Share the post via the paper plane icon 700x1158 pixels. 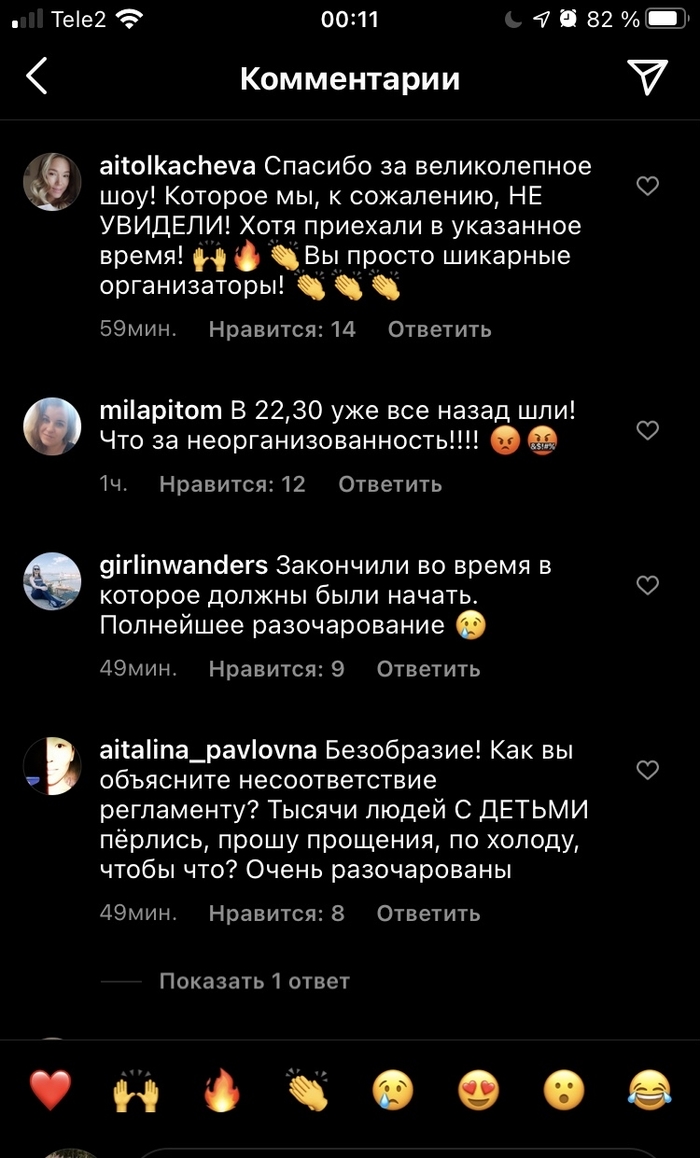(647, 77)
